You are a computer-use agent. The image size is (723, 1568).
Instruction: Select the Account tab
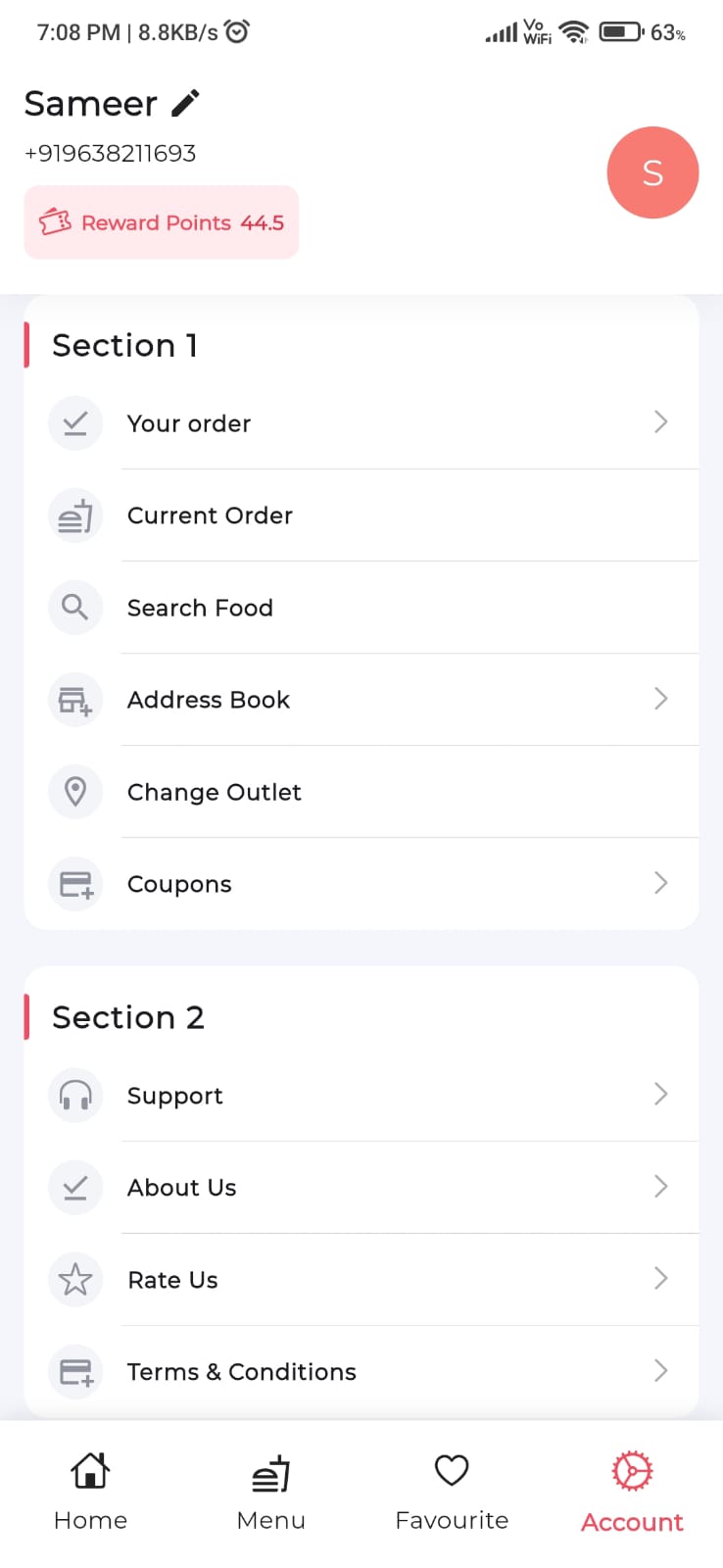(632, 1492)
